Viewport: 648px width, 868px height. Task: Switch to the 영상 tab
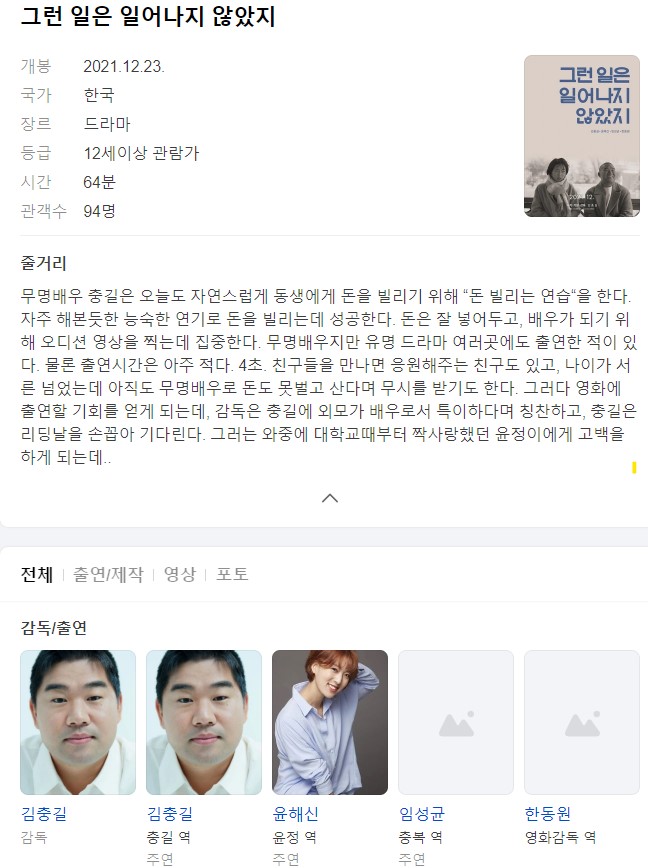click(179, 574)
